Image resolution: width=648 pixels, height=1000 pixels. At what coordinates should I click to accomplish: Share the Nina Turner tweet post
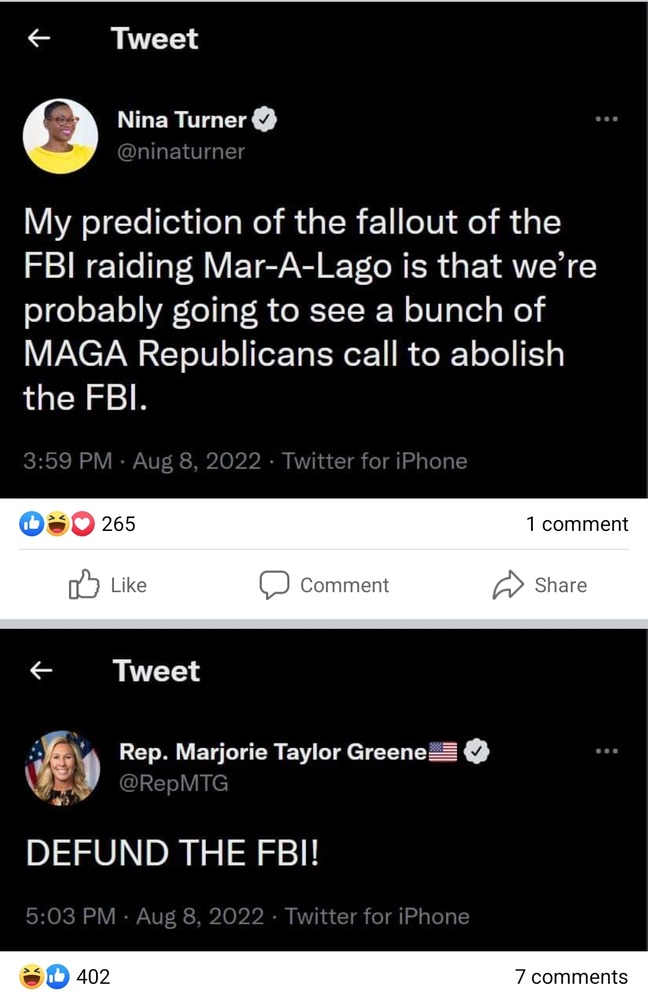pyautogui.click(x=540, y=585)
